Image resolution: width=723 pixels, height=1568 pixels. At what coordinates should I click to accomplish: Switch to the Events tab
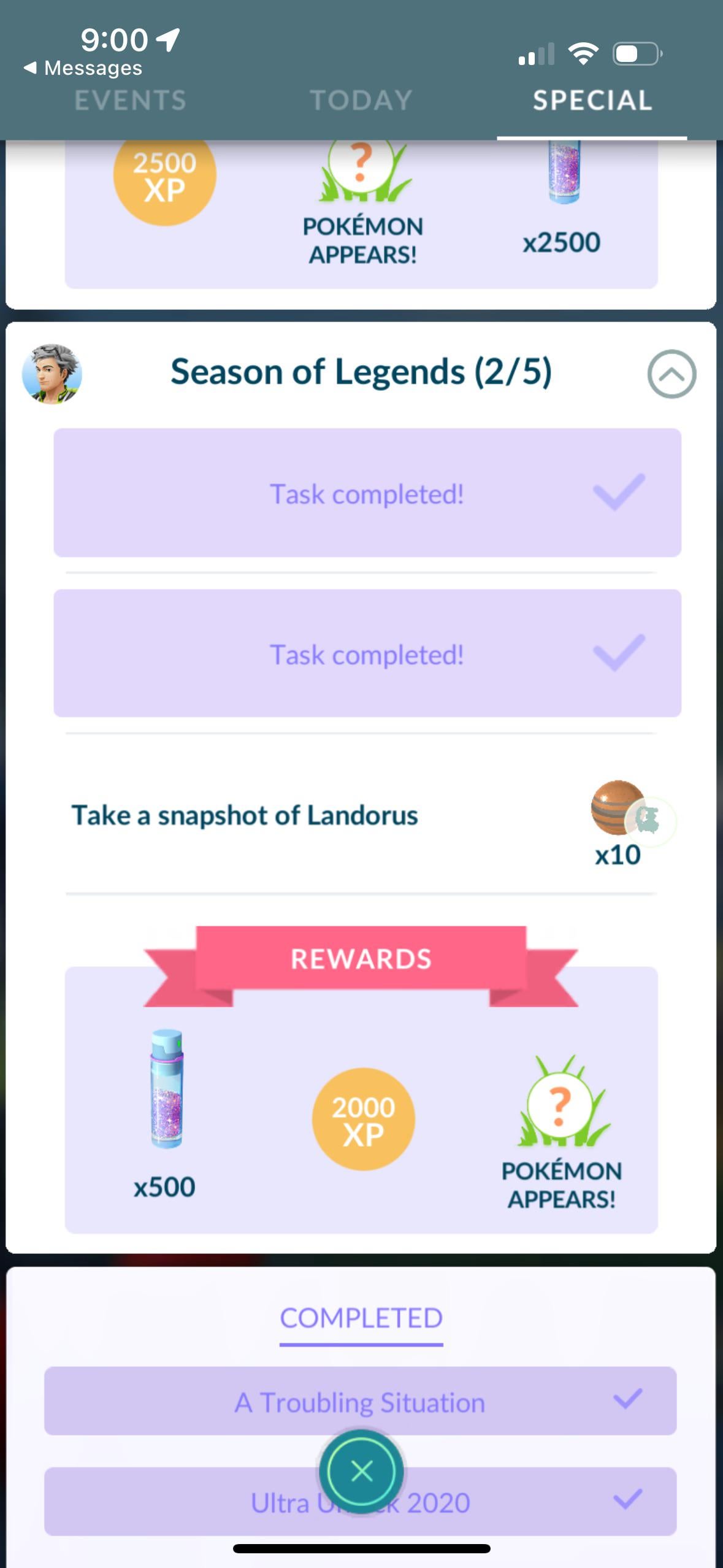(x=130, y=101)
